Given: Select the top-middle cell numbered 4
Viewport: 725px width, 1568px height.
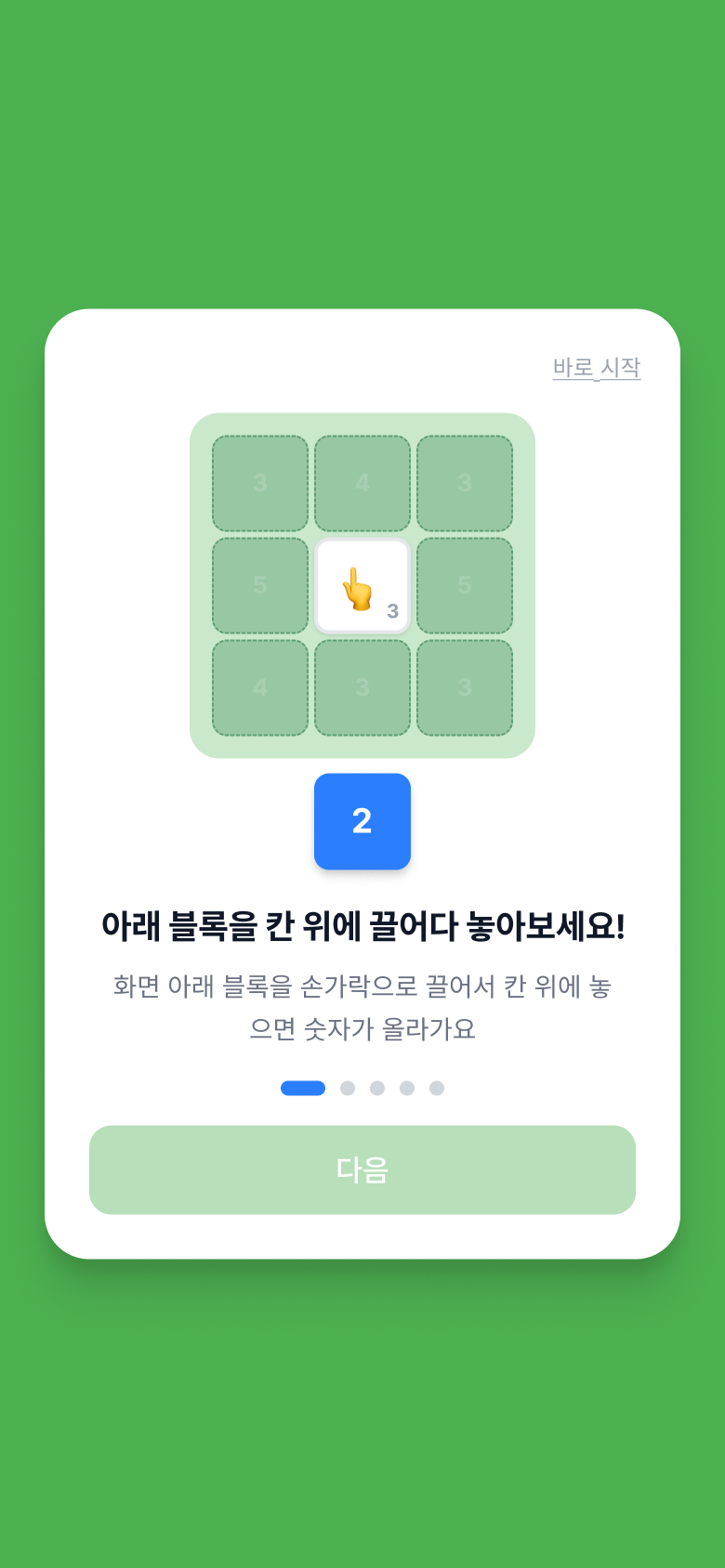Looking at the screenshot, I should pyautogui.click(x=362, y=481).
